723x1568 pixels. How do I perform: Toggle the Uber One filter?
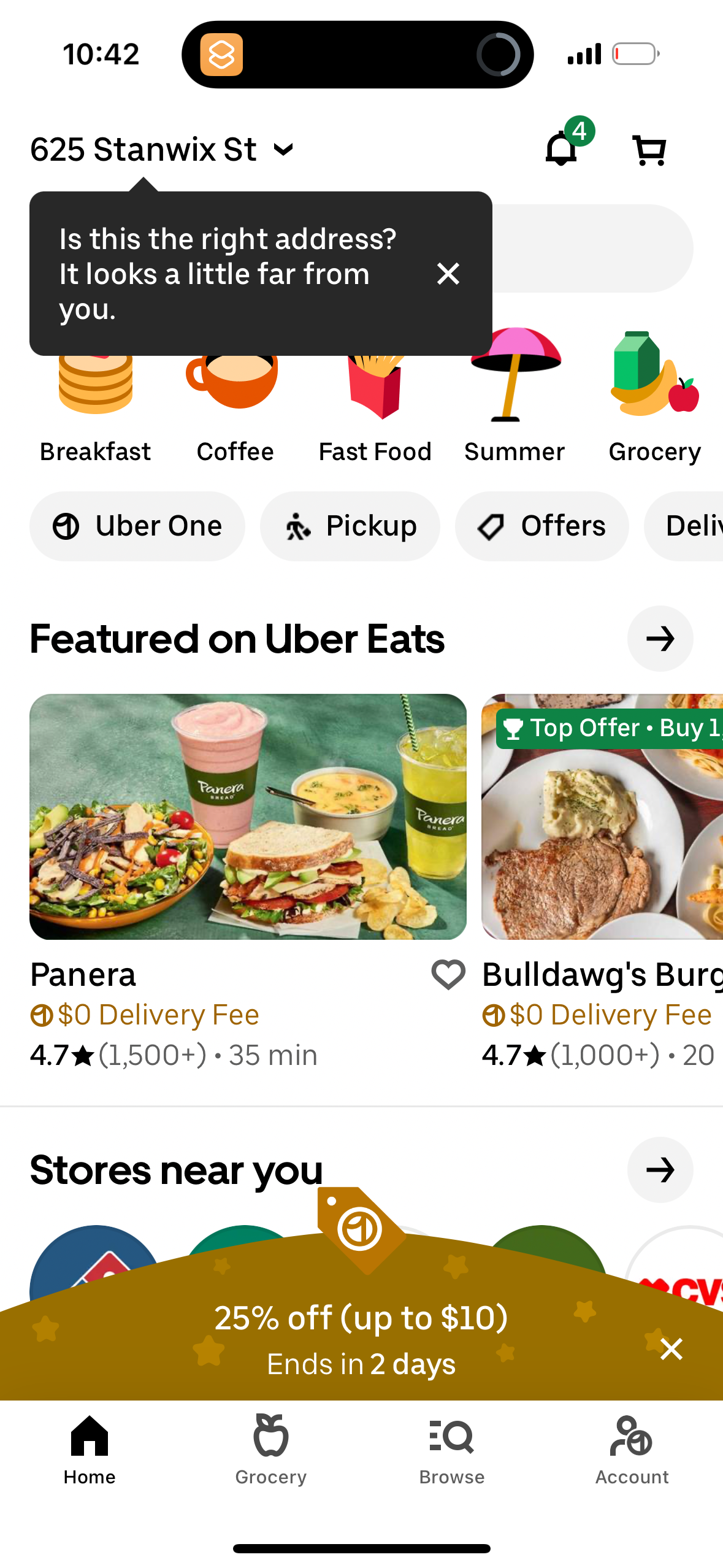click(137, 526)
